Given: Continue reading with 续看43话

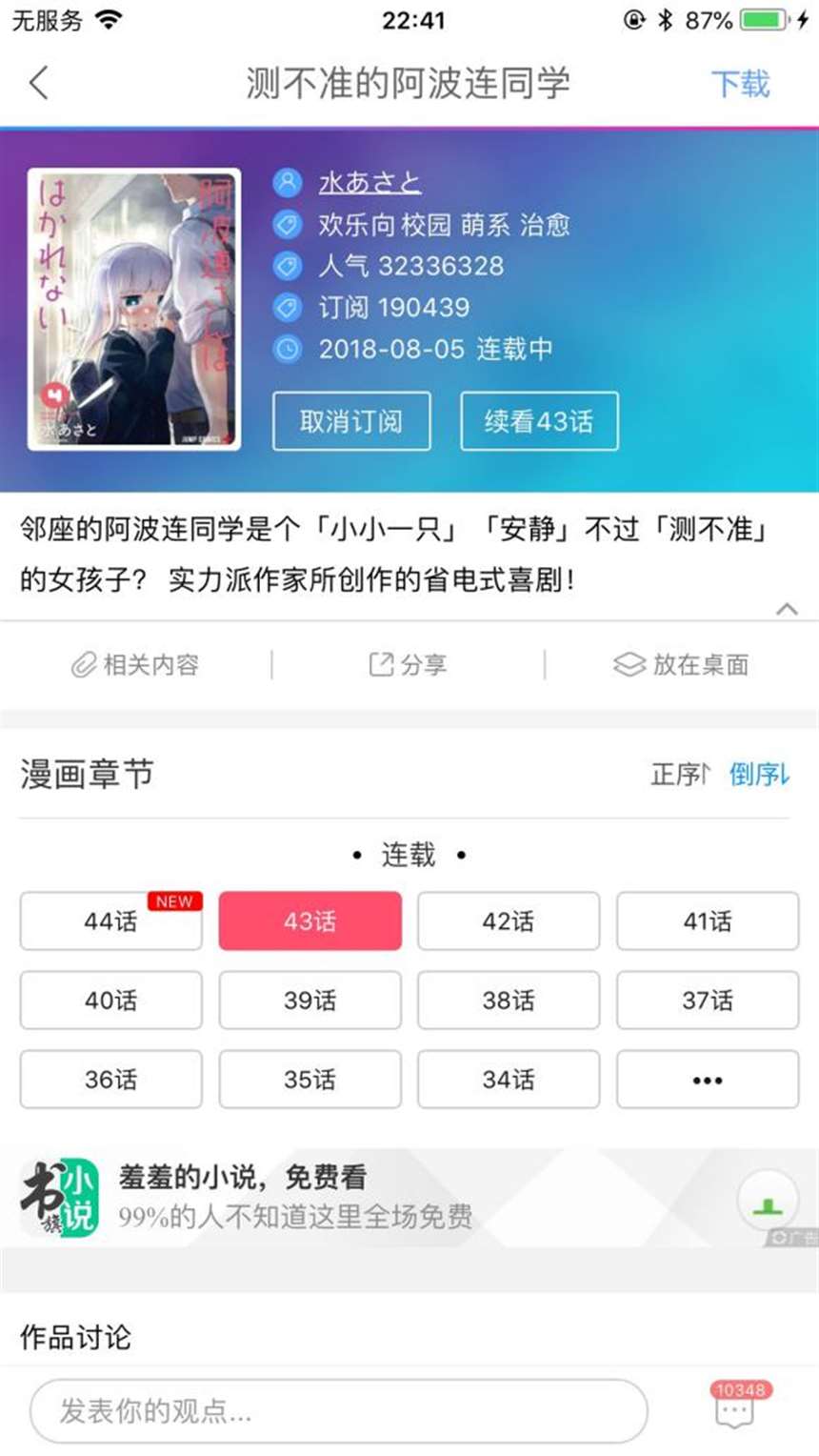Looking at the screenshot, I should click(x=539, y=420).
